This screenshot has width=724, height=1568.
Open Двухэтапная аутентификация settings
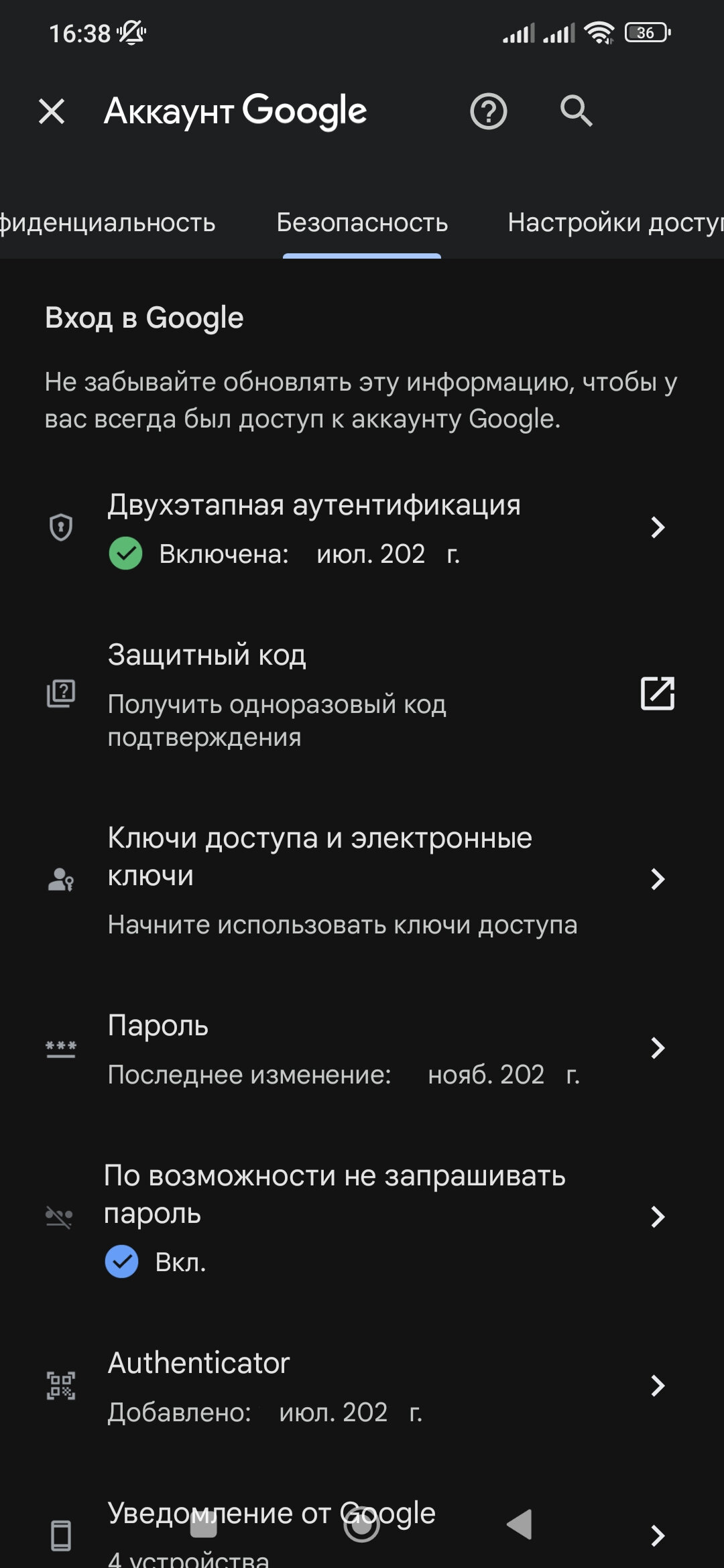tap(362, 528)
